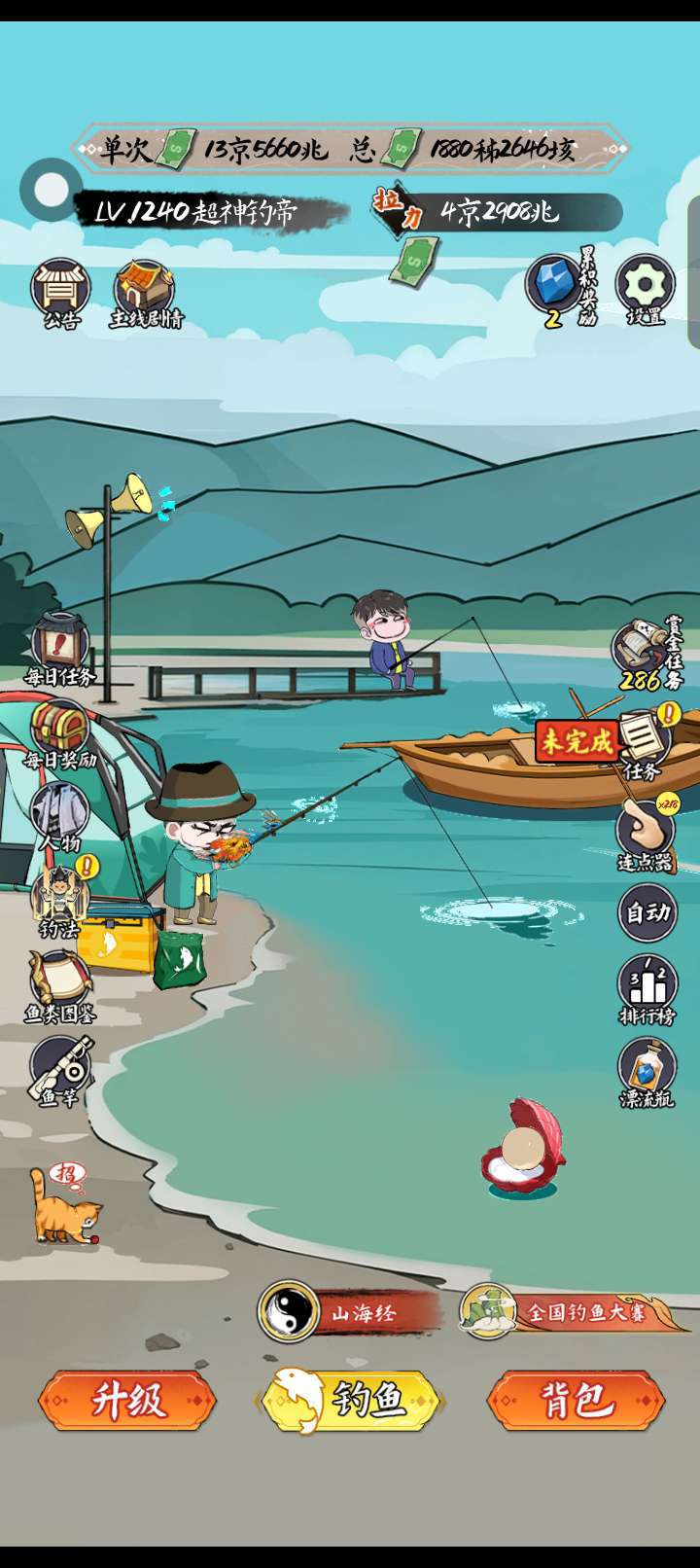The height and width of the screenshot is (1568, 700).
Task: Open the 设置 settings gear
Action: click(x=645, y=287)
